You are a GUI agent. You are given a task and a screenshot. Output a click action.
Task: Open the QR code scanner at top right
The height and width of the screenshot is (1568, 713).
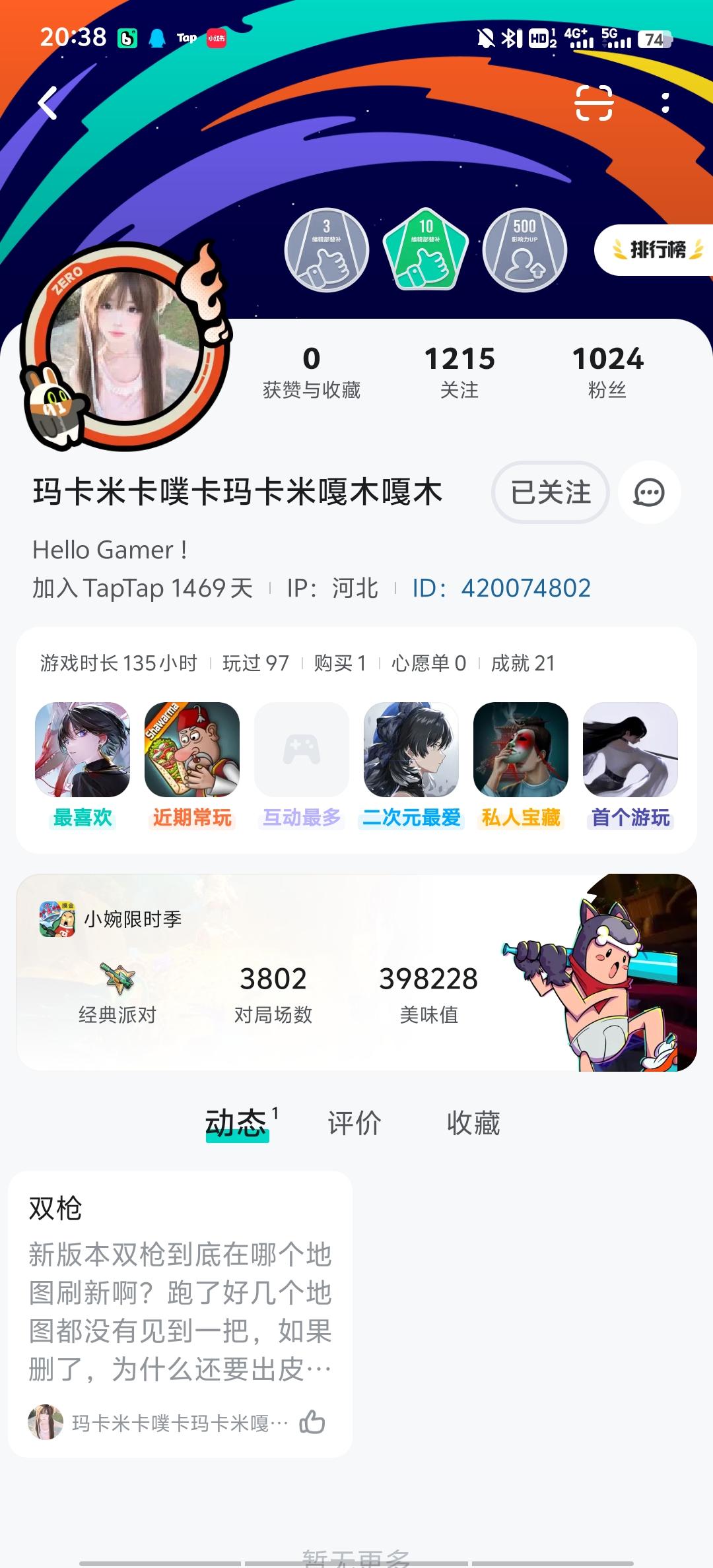click(592, 102)
